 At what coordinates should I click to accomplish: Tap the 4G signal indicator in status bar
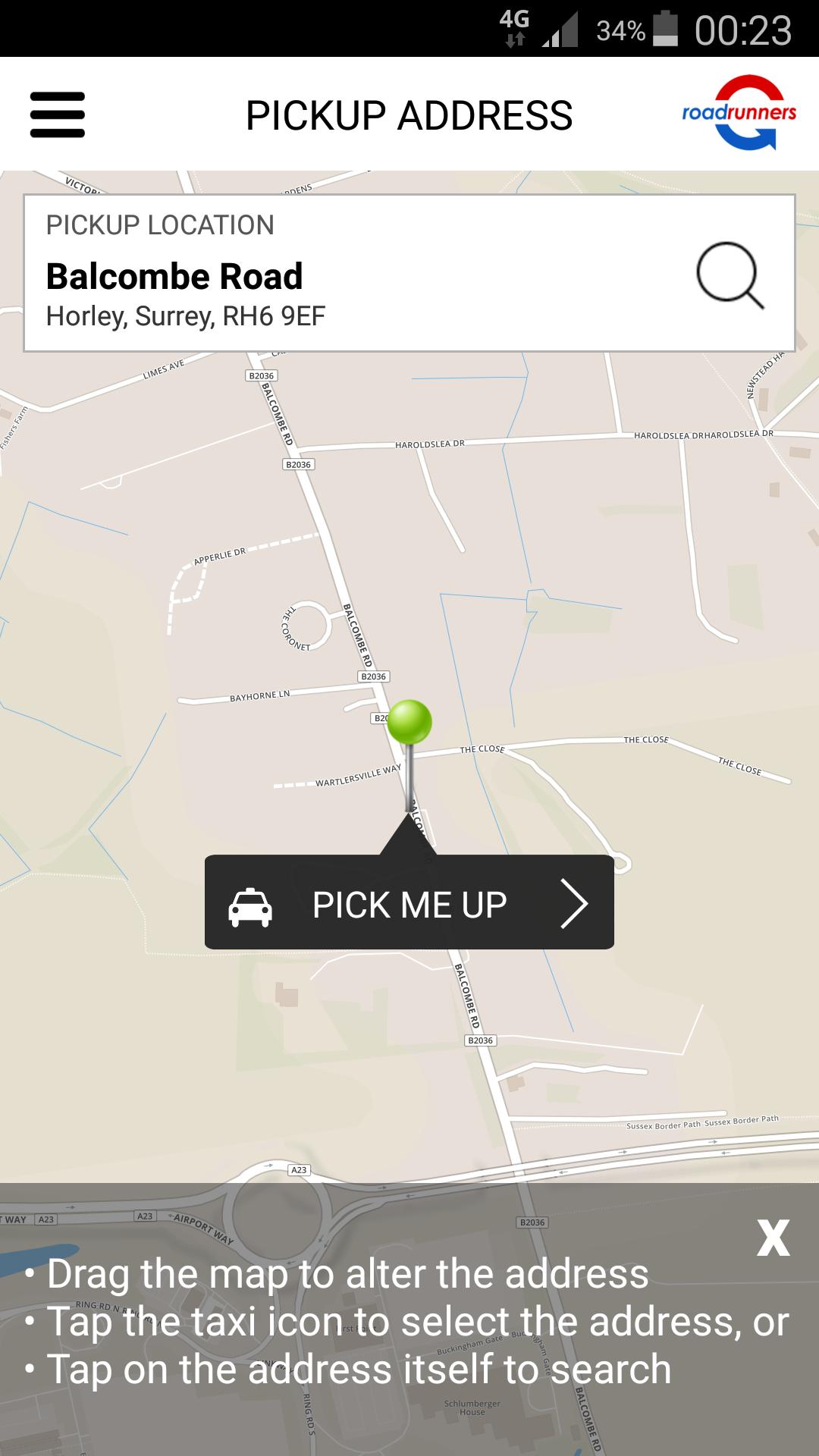pyautogui.click(x=515, y=25)
